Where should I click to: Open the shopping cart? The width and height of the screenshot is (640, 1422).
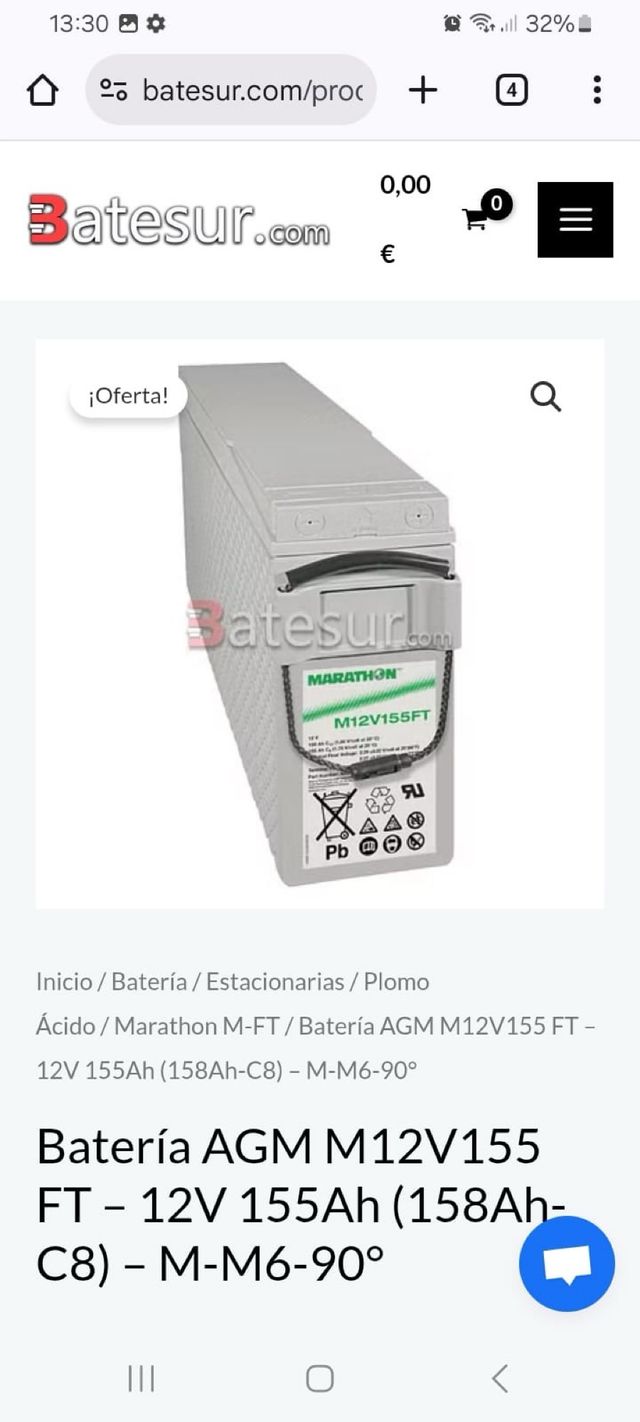click(478, 218)
